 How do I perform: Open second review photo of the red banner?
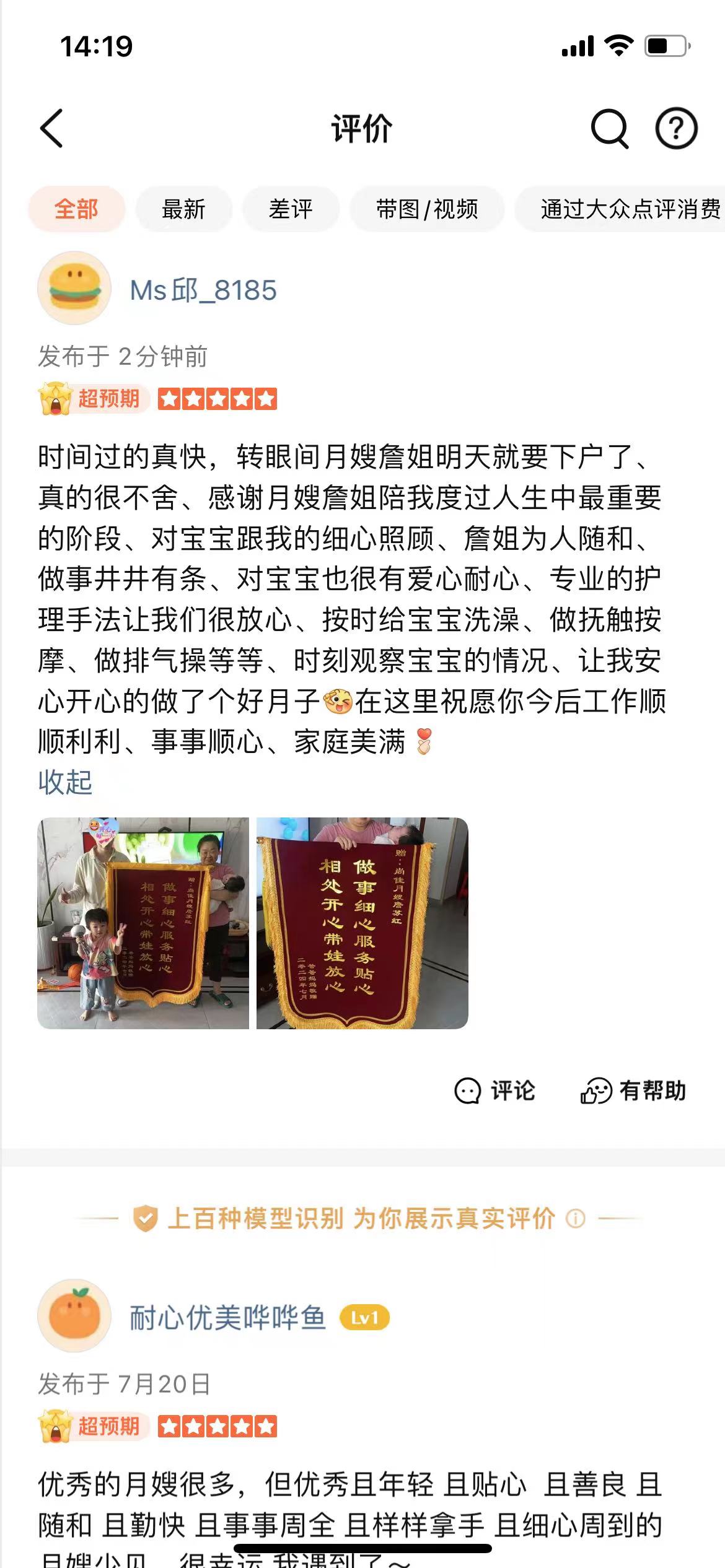362,923
